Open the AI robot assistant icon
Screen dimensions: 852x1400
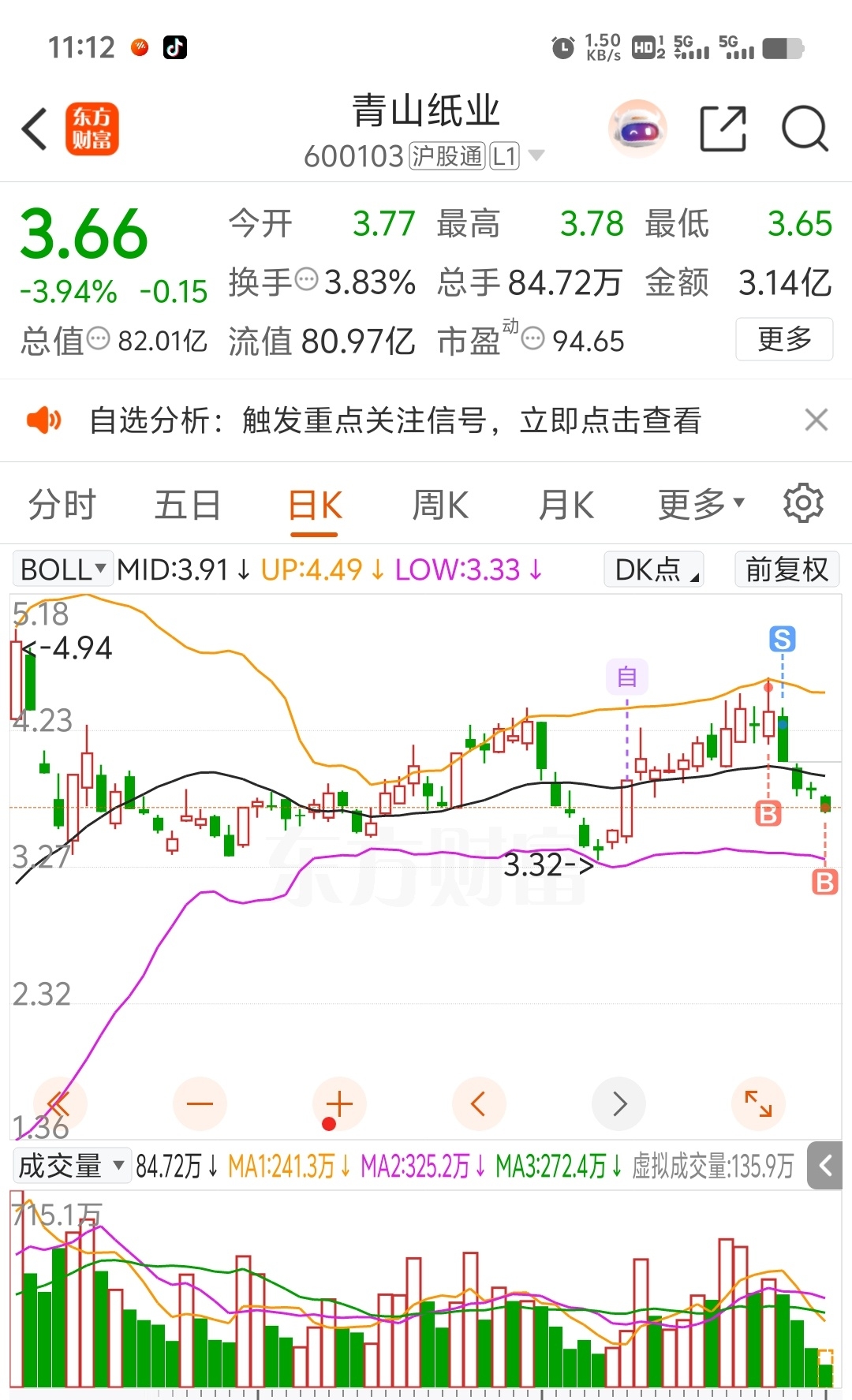click(x=637, y=129)
